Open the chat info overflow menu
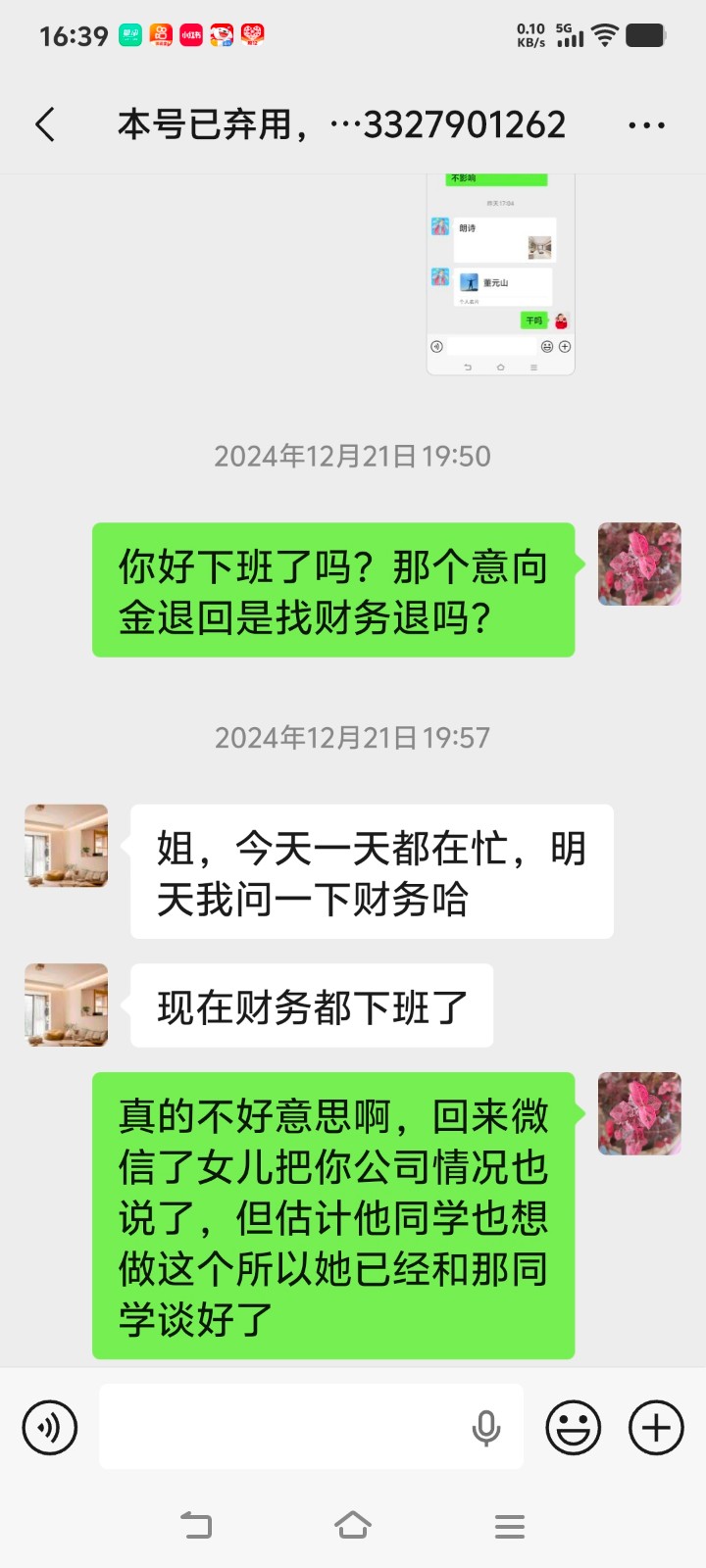The width and height of the screenshot is (706, 1568). tap(646, 125)
